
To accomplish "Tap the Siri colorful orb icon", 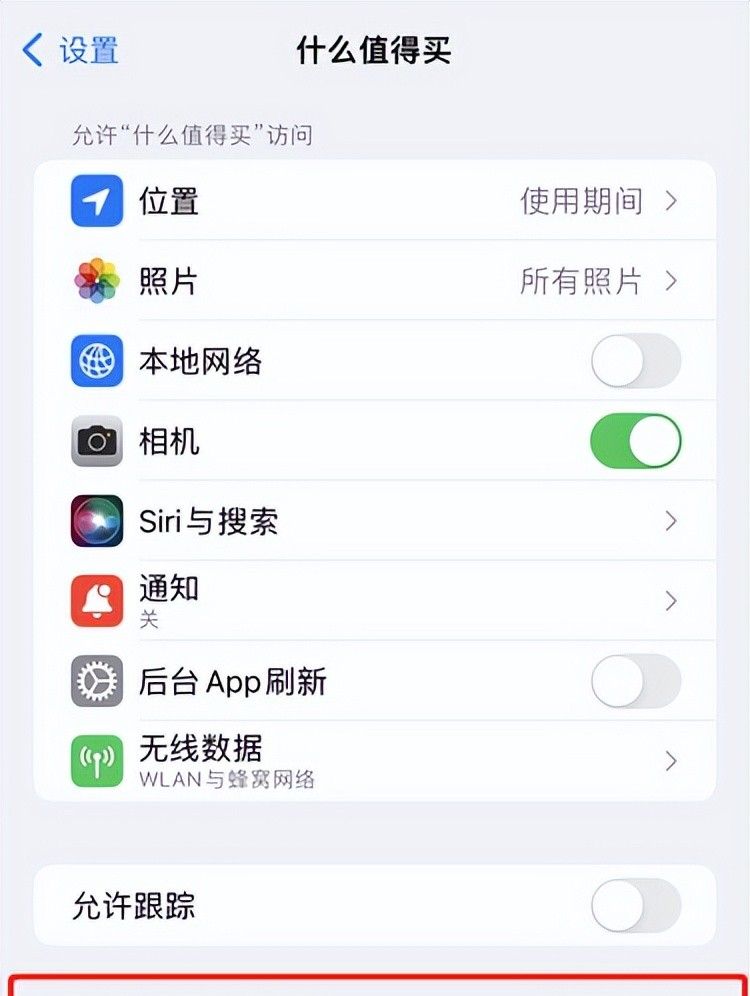I will (x=96, y=521).
